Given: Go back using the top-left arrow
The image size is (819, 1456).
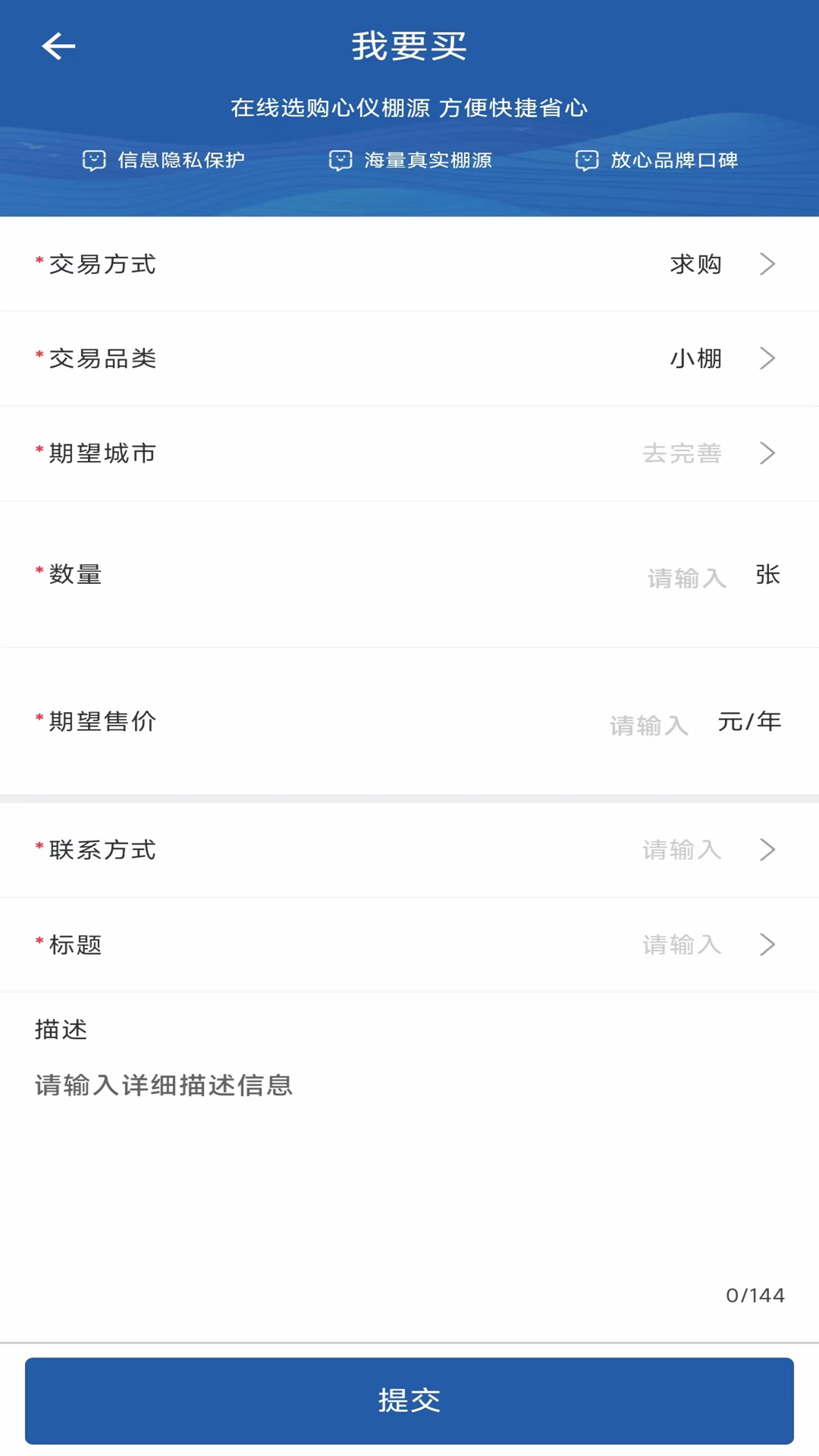Looking at the screenshot, I should (x=58, y=46).
